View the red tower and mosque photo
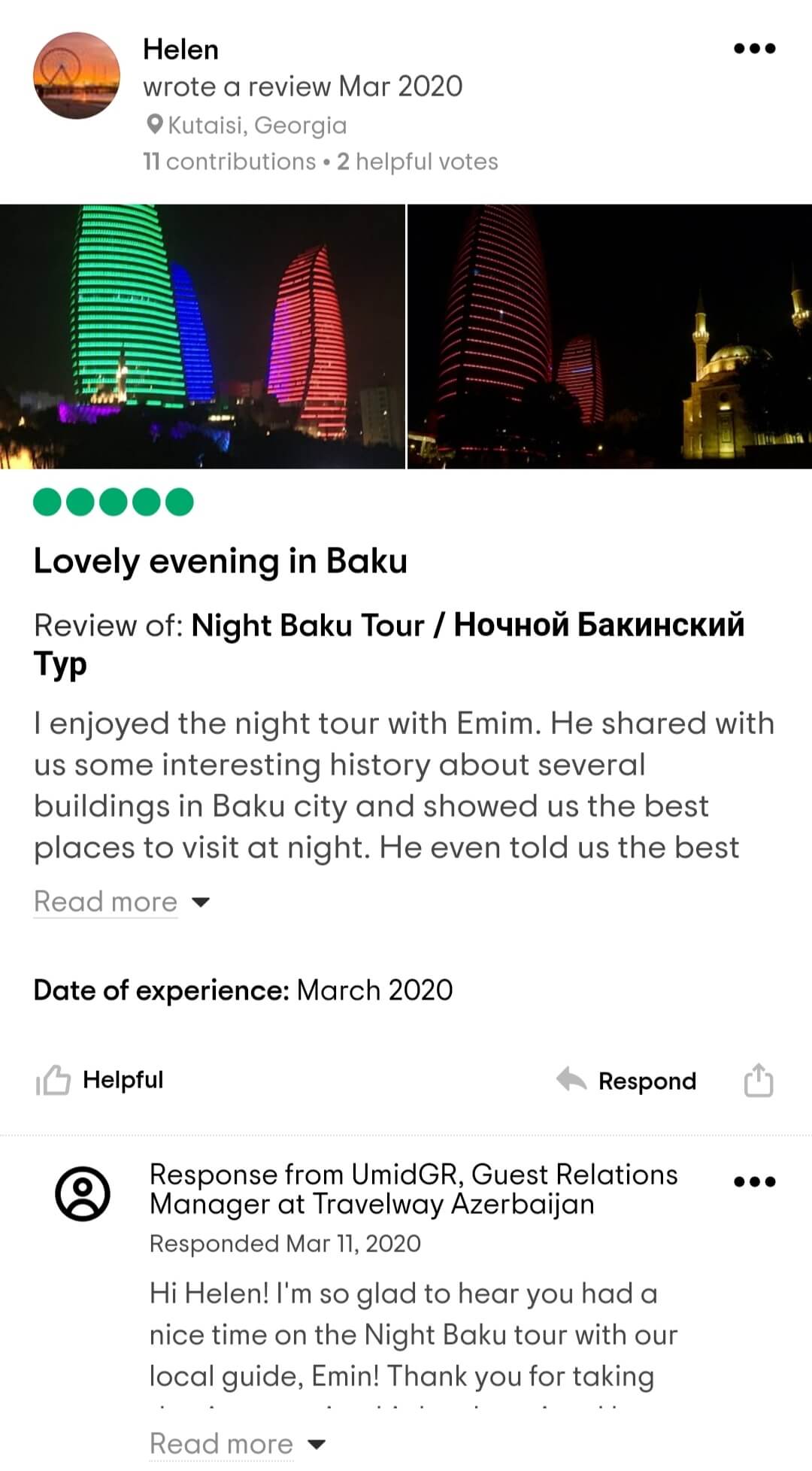This screenshot has height=1471, width=812. [x=610, y=336]
